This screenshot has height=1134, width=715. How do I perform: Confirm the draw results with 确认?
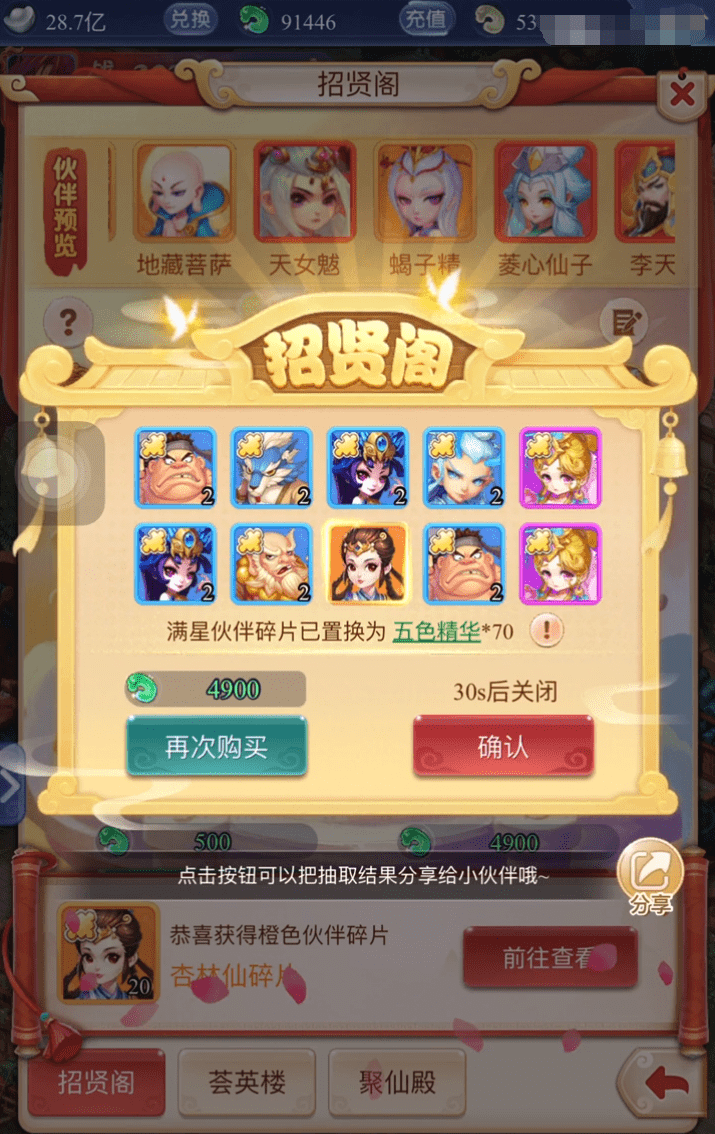click(x=503, y=747)
